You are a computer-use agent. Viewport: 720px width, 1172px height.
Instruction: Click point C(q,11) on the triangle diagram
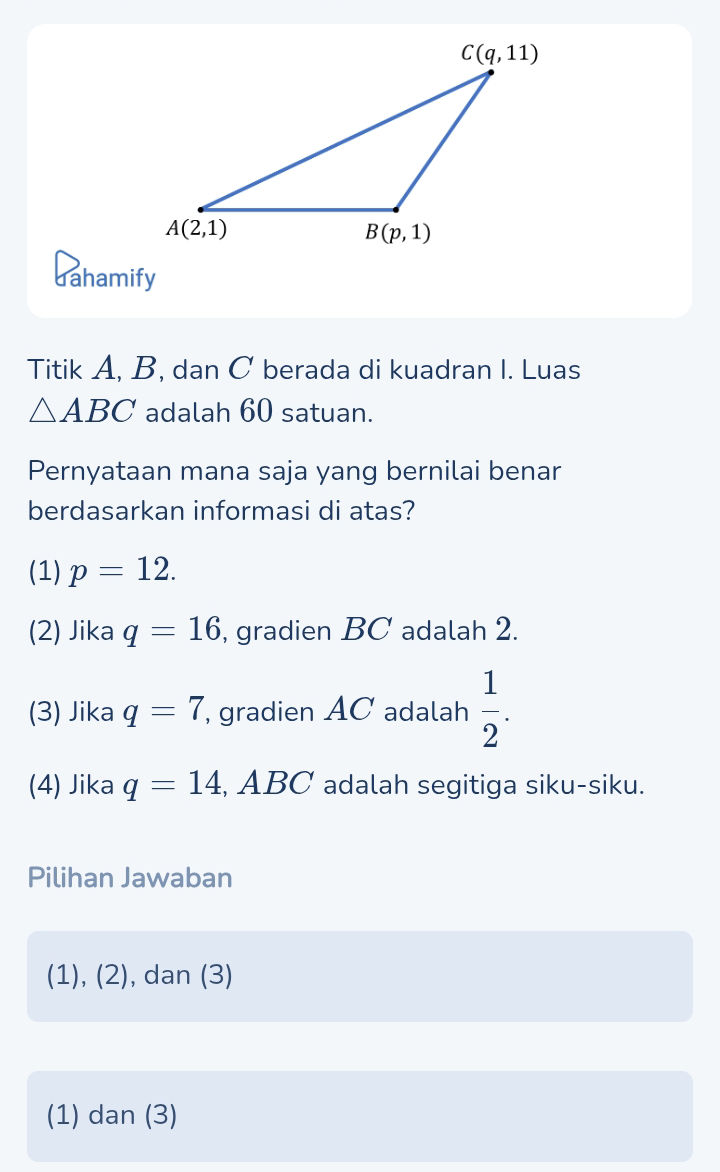tap(498, 55)
